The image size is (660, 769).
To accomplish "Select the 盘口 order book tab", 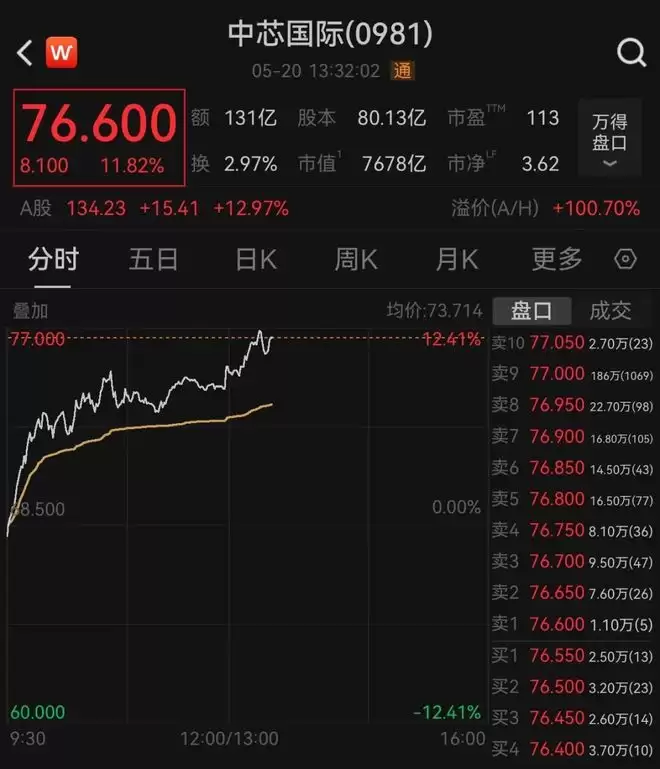I will tap(532, 311).
